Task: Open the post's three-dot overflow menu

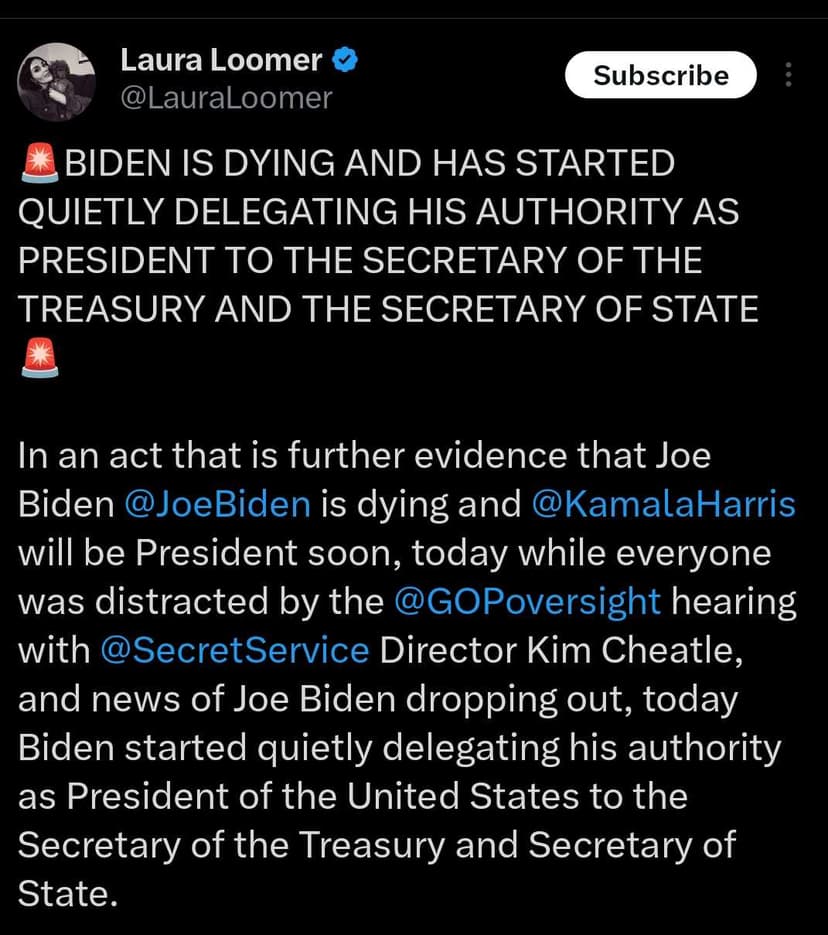Action: coord(788,75)
